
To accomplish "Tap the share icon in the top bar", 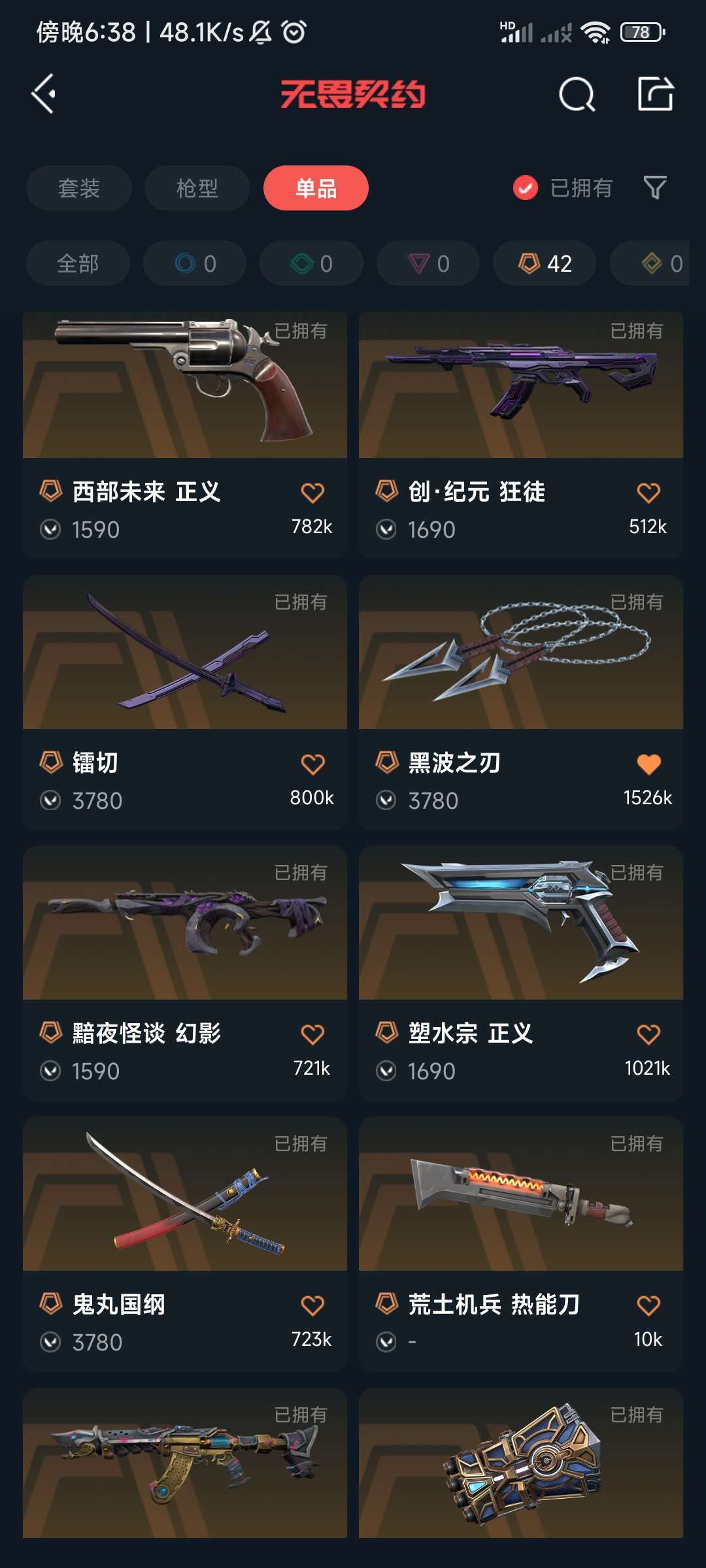I will coord(656,94).
